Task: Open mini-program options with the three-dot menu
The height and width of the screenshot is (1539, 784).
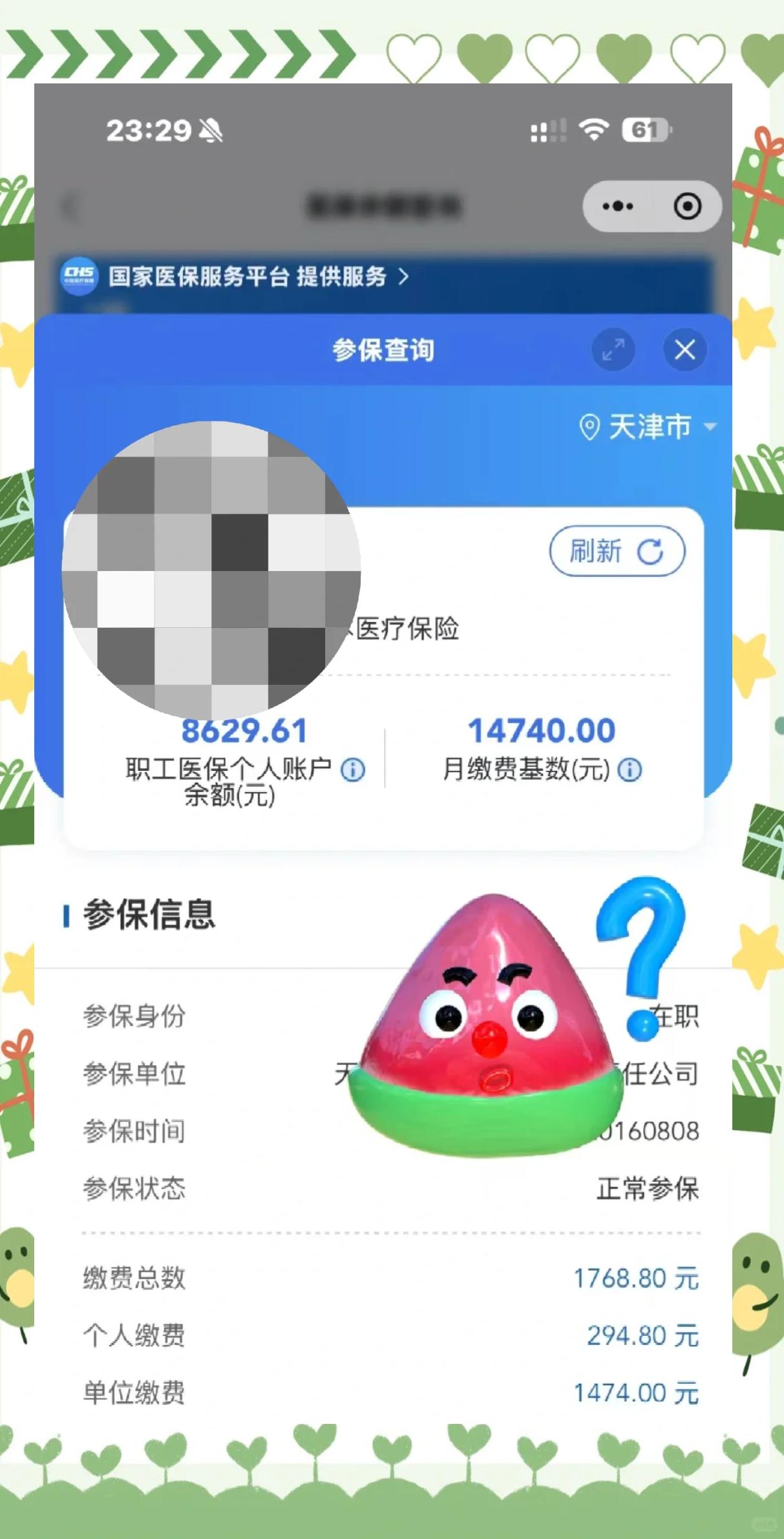Action: 616,206
